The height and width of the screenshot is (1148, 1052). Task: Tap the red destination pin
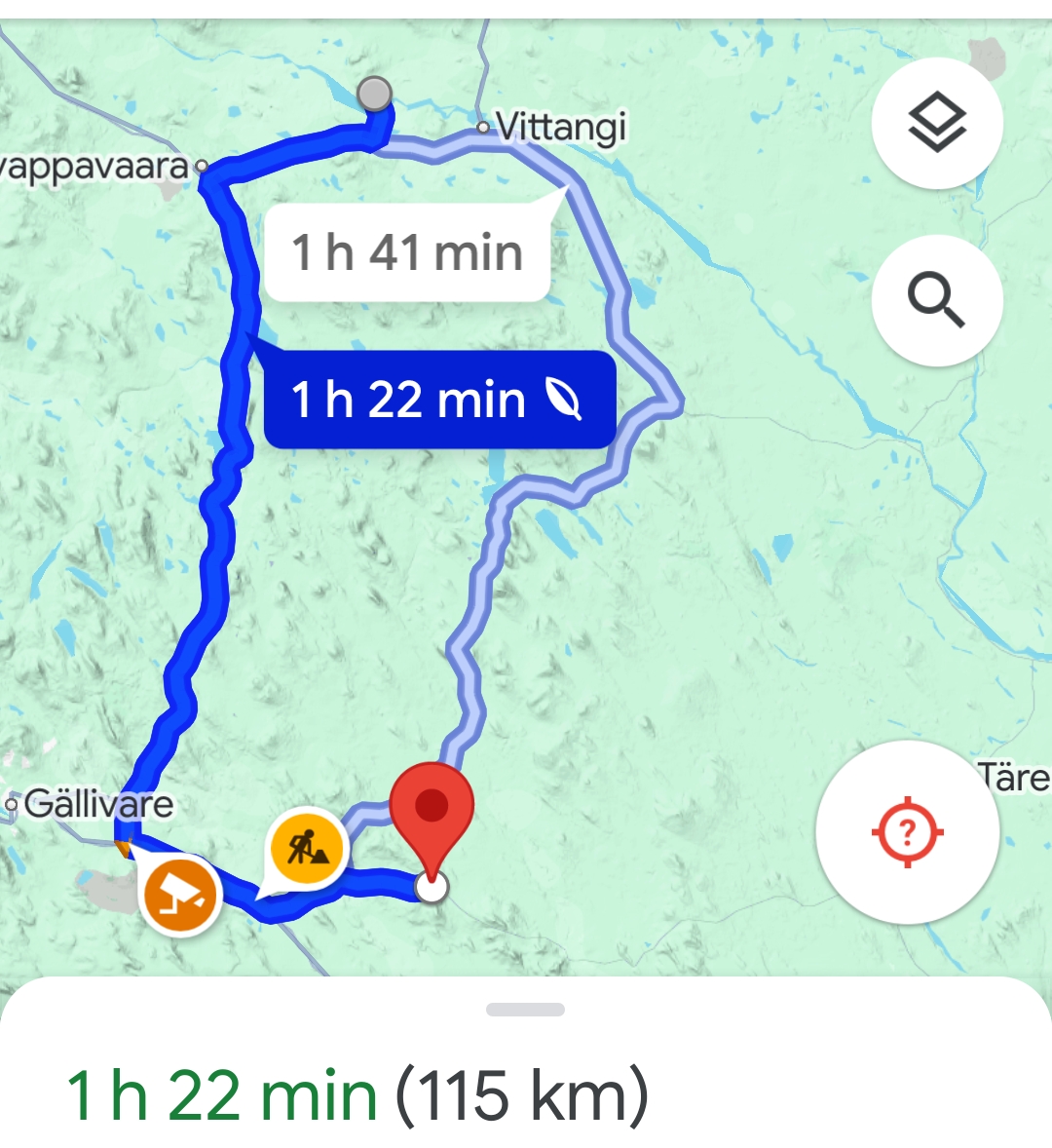tap(432, 811)
